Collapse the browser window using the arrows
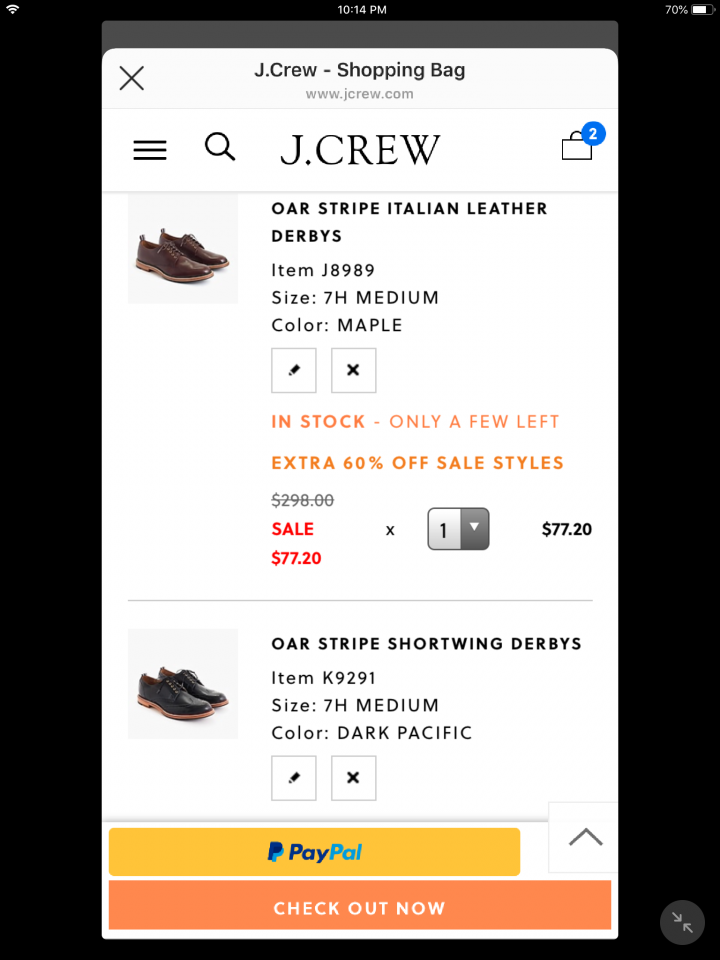This screenshot has width=720, height=960. [683, 922]
